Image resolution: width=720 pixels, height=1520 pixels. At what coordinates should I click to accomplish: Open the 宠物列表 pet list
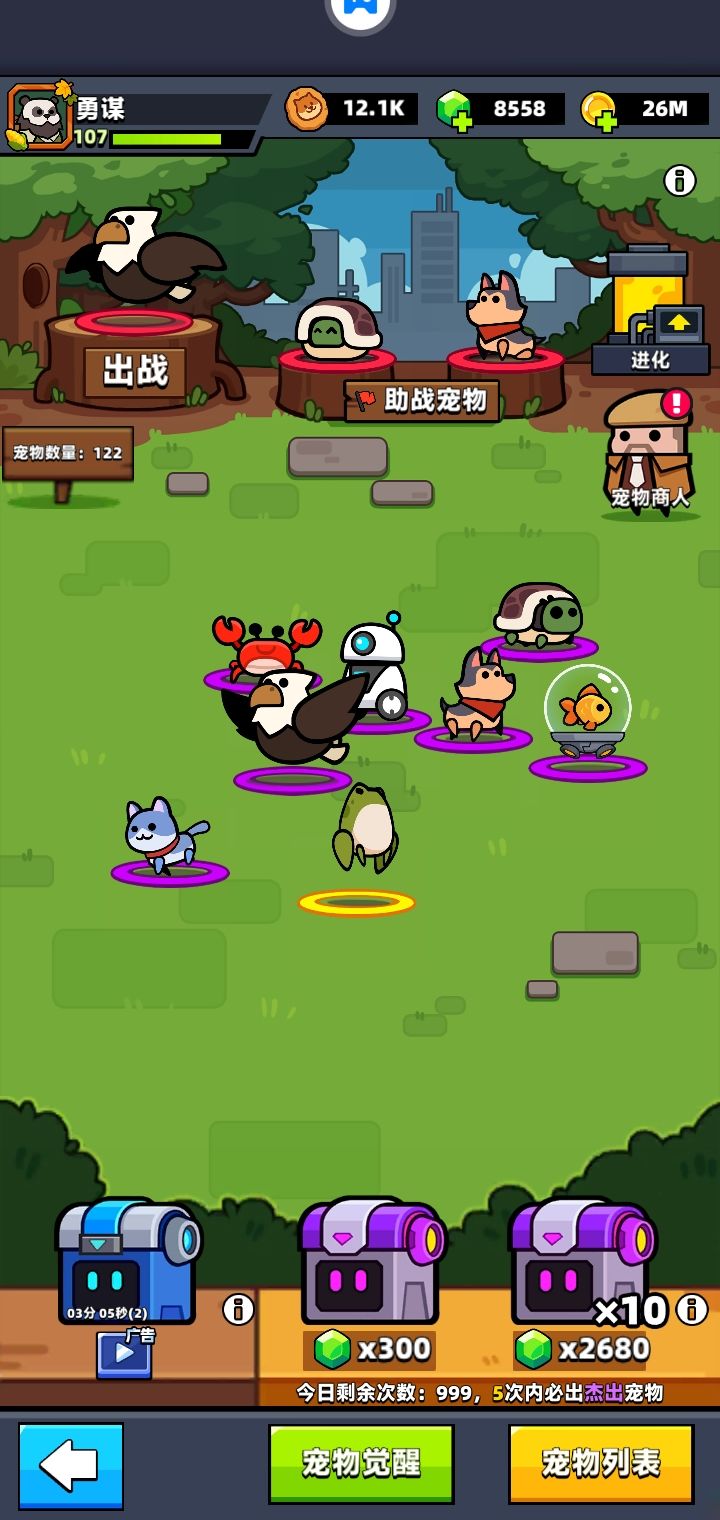pyautogui.click(x=600, y=1464)
